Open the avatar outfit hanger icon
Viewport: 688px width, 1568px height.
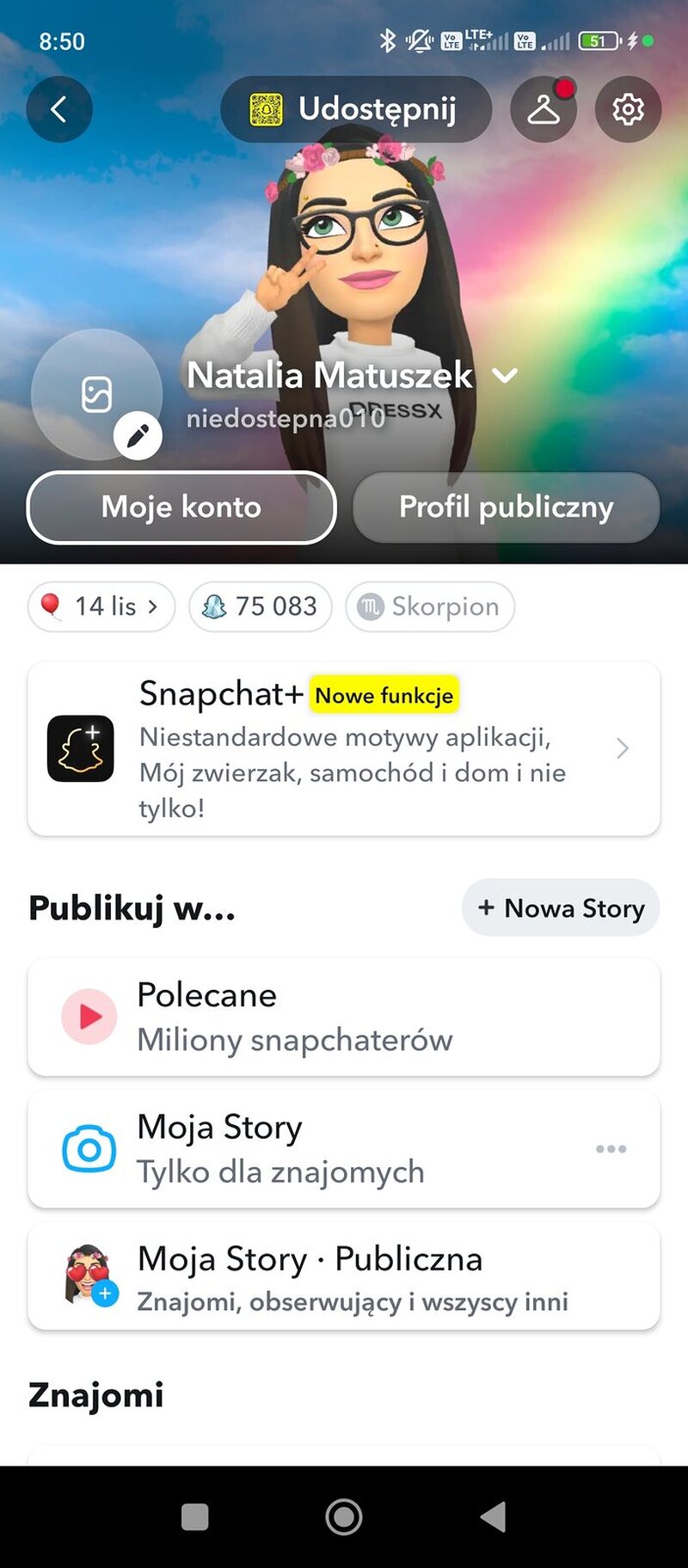(544, 109)
